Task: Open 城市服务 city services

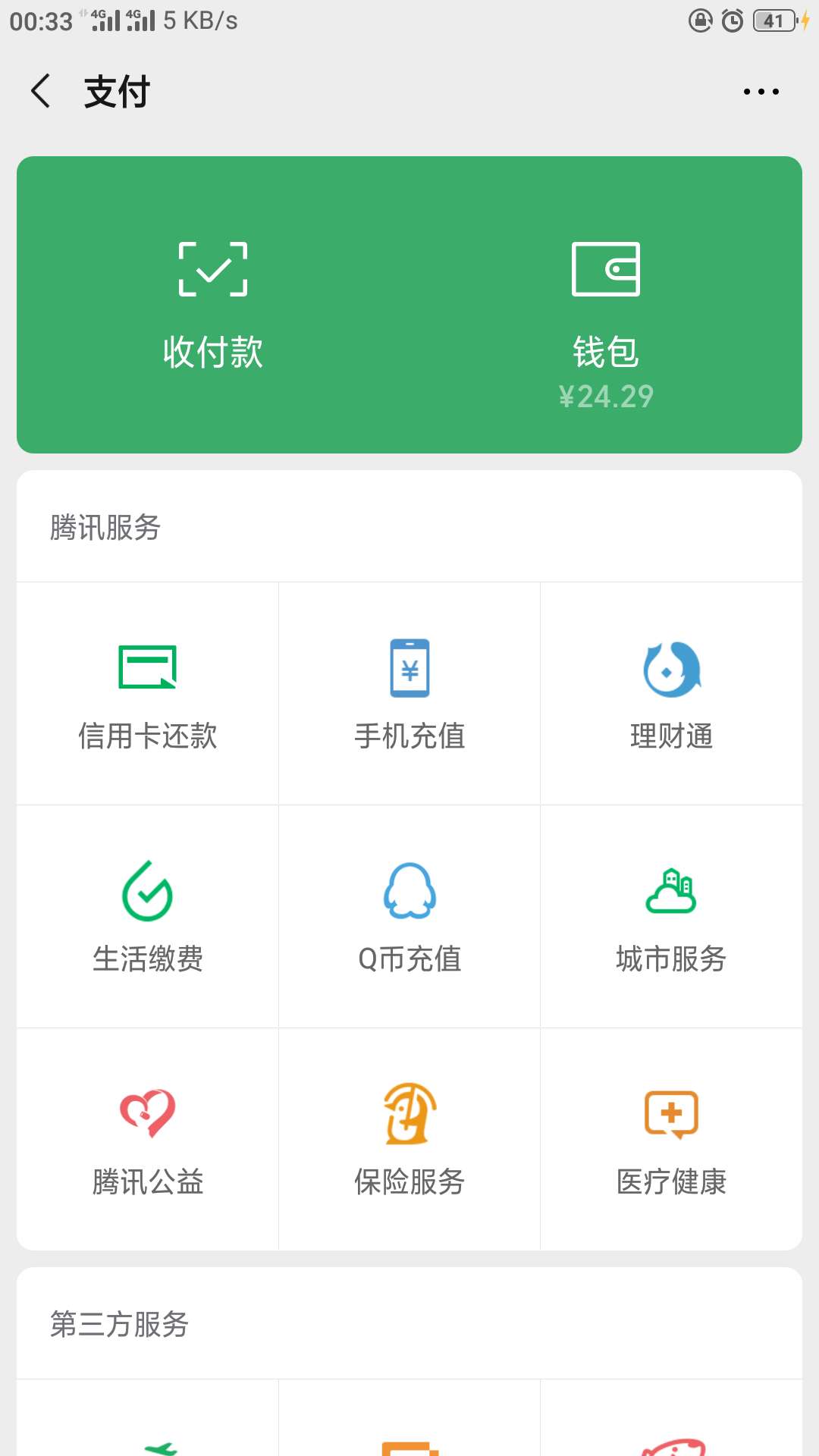Action: pos(671,917)
